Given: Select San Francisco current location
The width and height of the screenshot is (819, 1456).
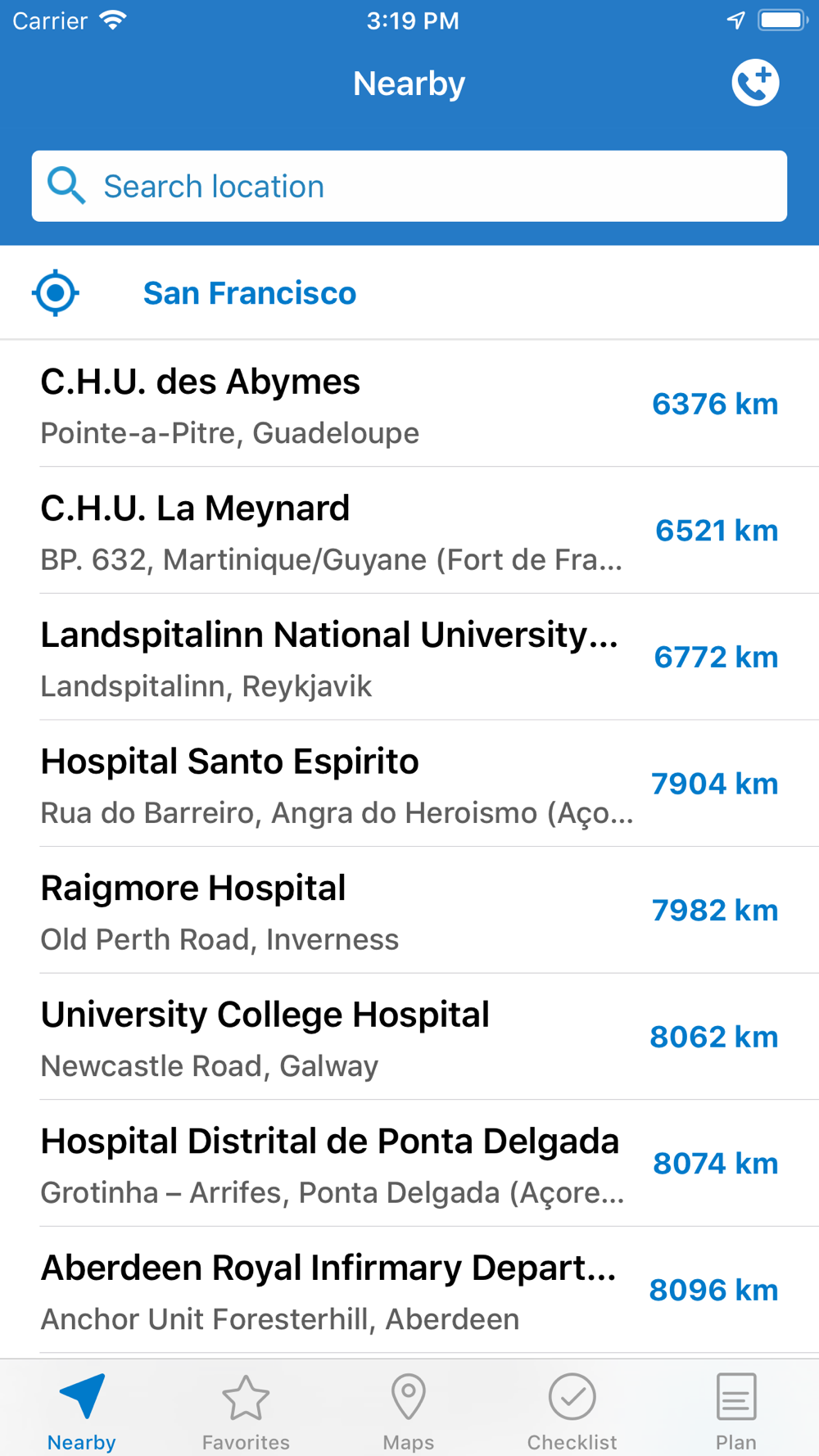Looking at the screenshot, I should pyautogui.click(x=249, y=293).
